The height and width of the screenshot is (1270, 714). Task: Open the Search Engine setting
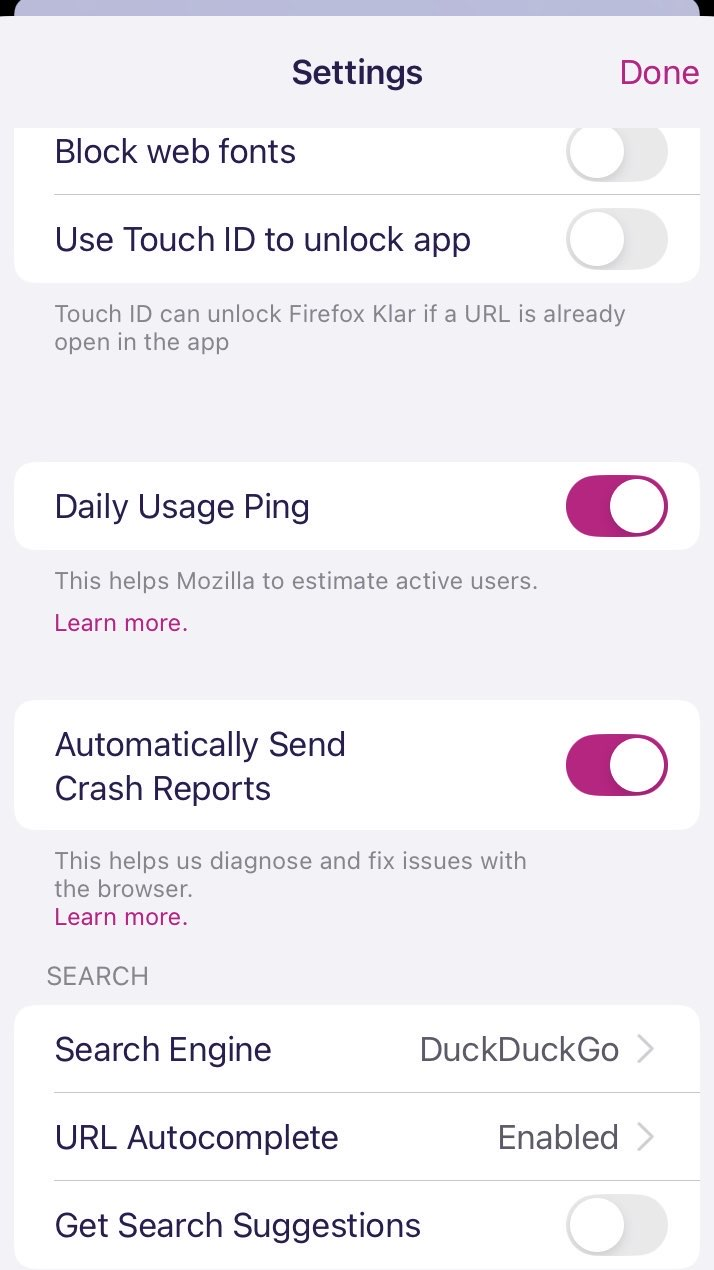(357, 1049)
